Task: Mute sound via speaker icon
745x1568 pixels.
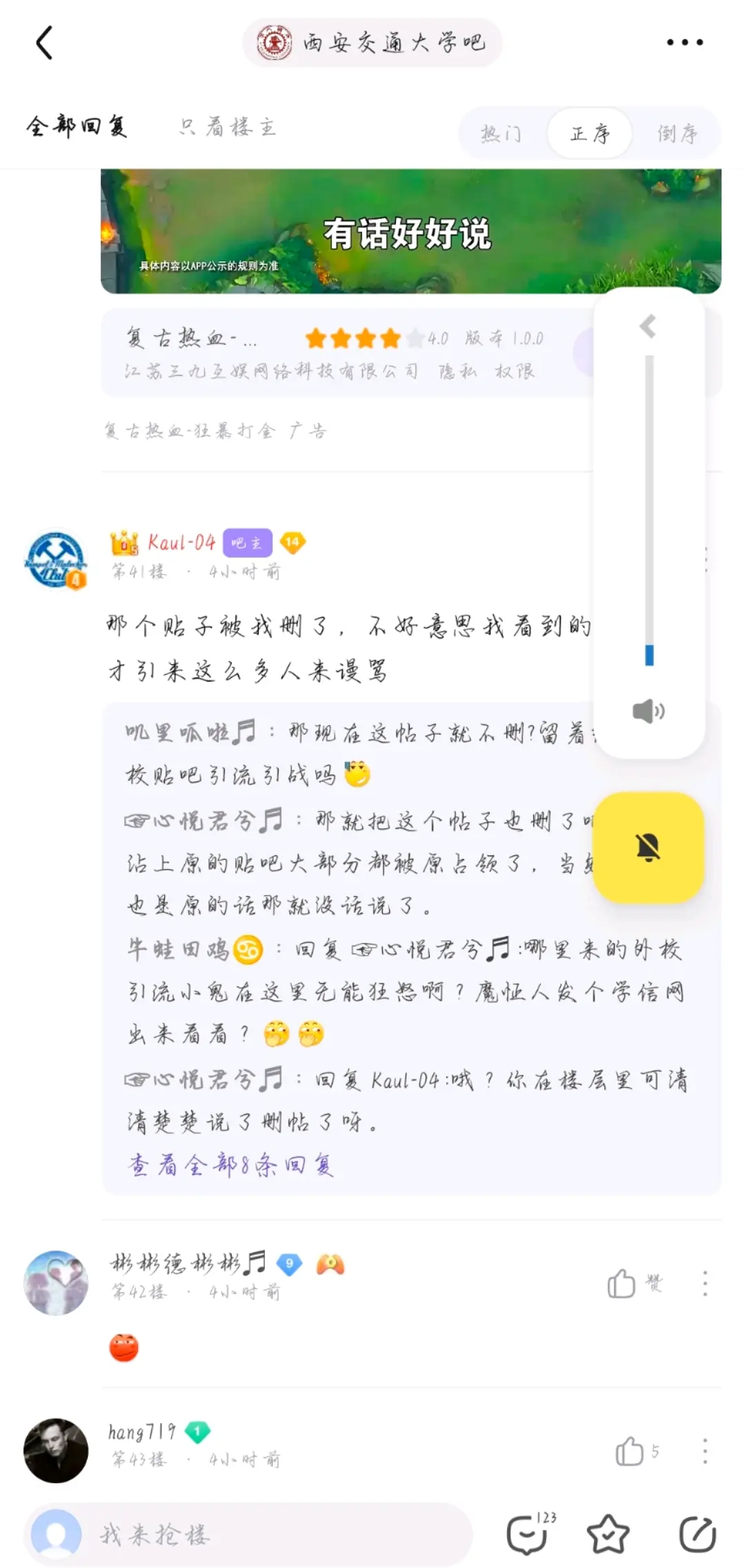Action: pos(648,711)
